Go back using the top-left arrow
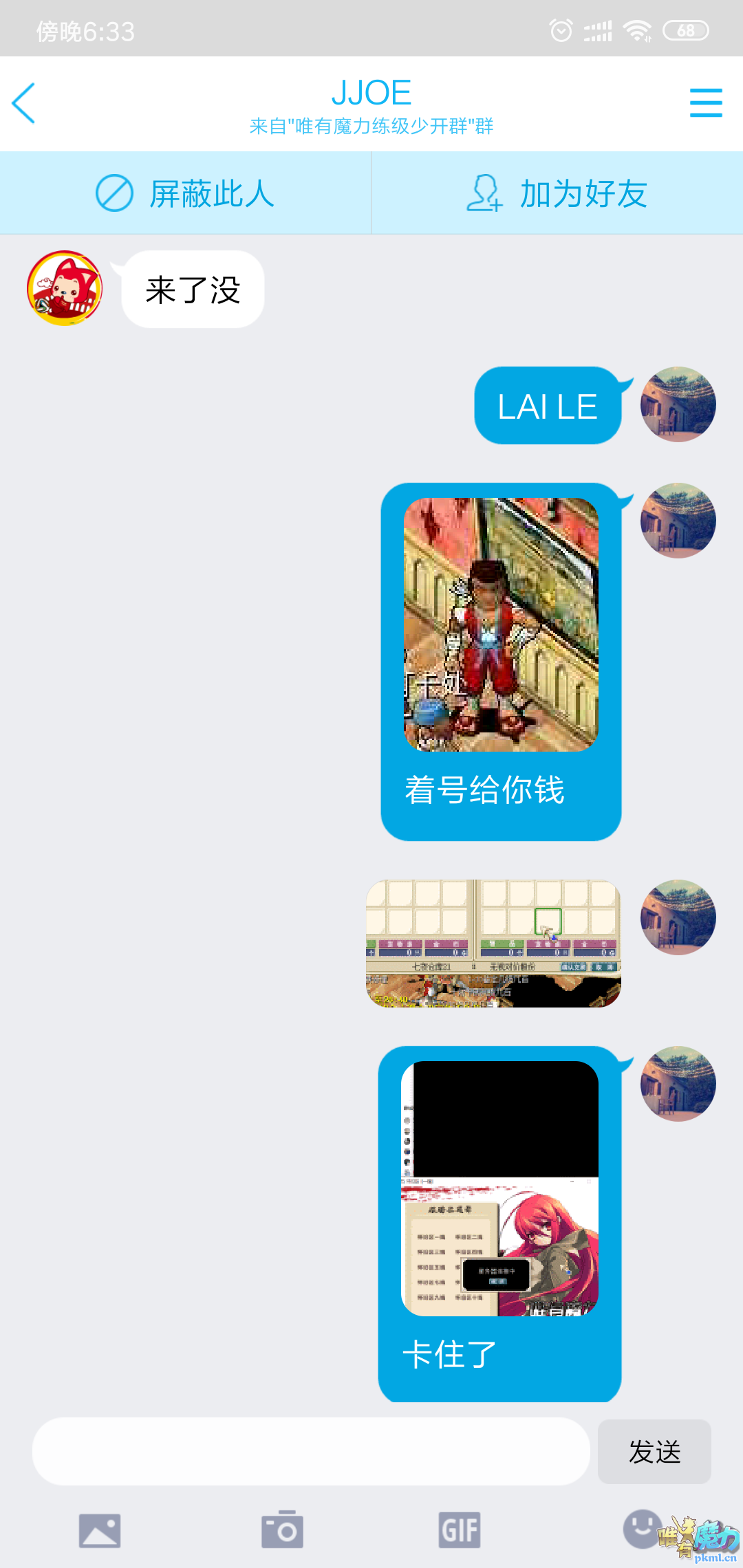This screenshot has height=1568, width=743. point(25,103)
